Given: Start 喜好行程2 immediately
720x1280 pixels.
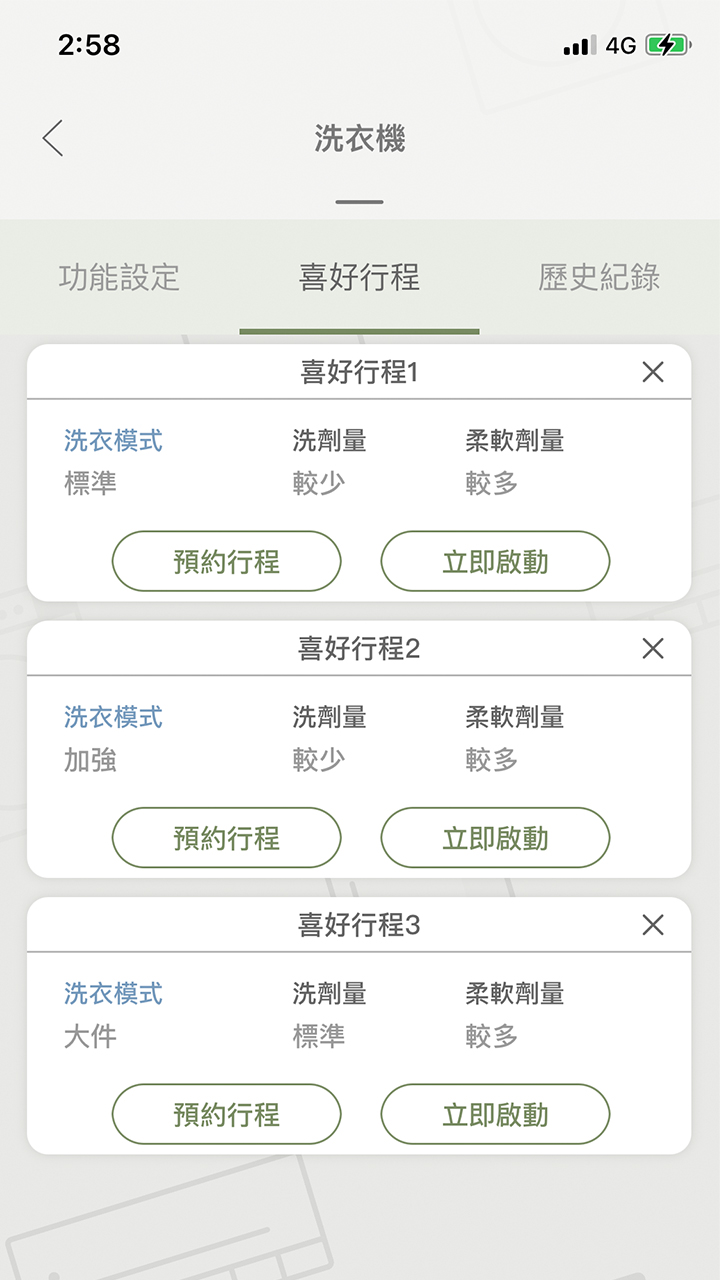Looking at the screenshot, I should point(496,837).
